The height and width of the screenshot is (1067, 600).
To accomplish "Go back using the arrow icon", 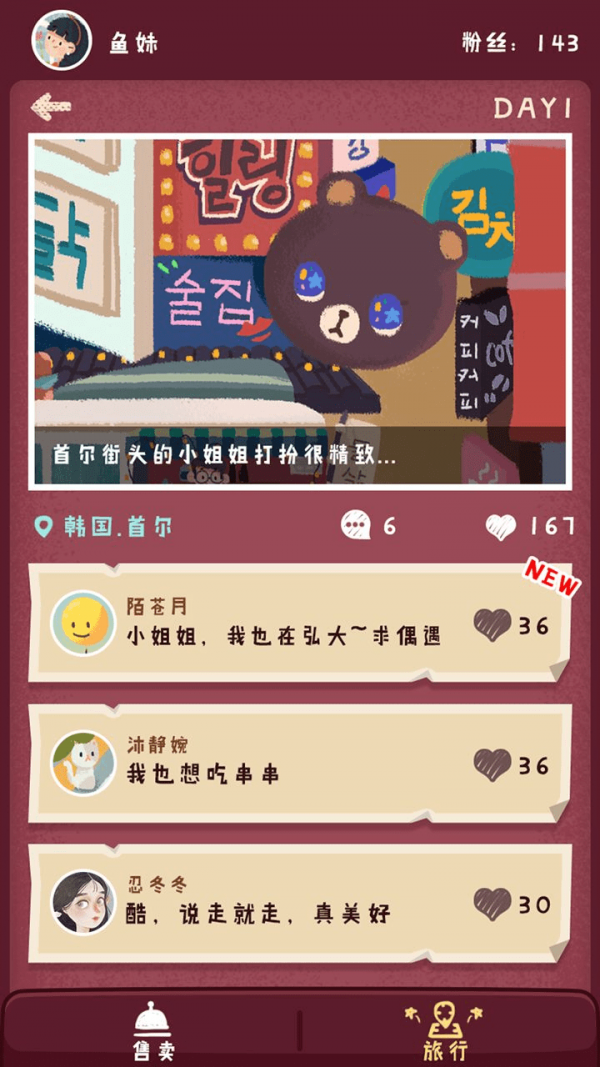I will pos(51,106).
